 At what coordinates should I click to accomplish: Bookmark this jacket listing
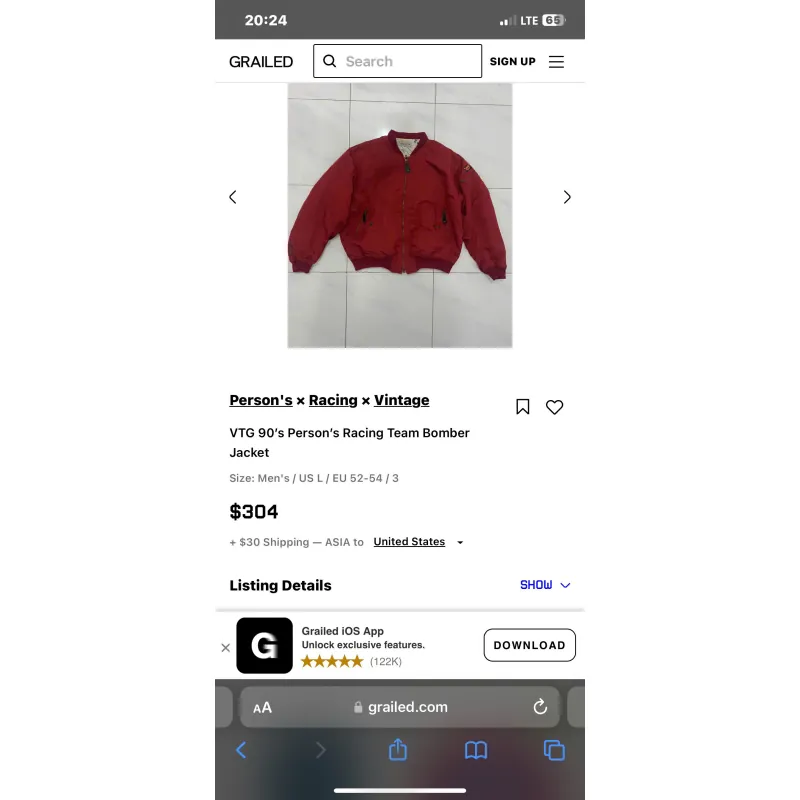(x=522, y=407)
